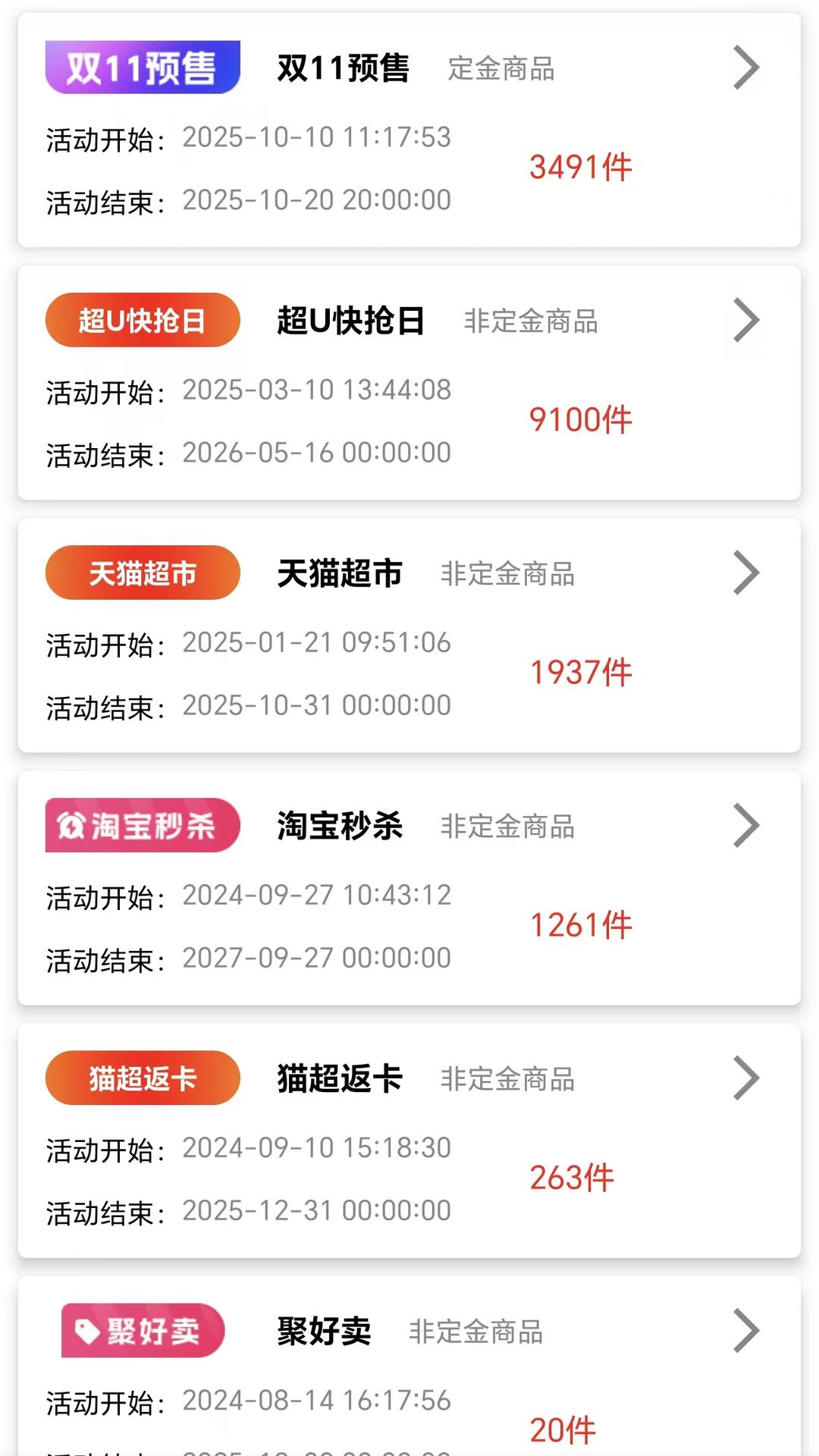Expand details of the 双11预售 activity
The image size is (819, 1456).
pyautogui.click(x=747, y=67)
